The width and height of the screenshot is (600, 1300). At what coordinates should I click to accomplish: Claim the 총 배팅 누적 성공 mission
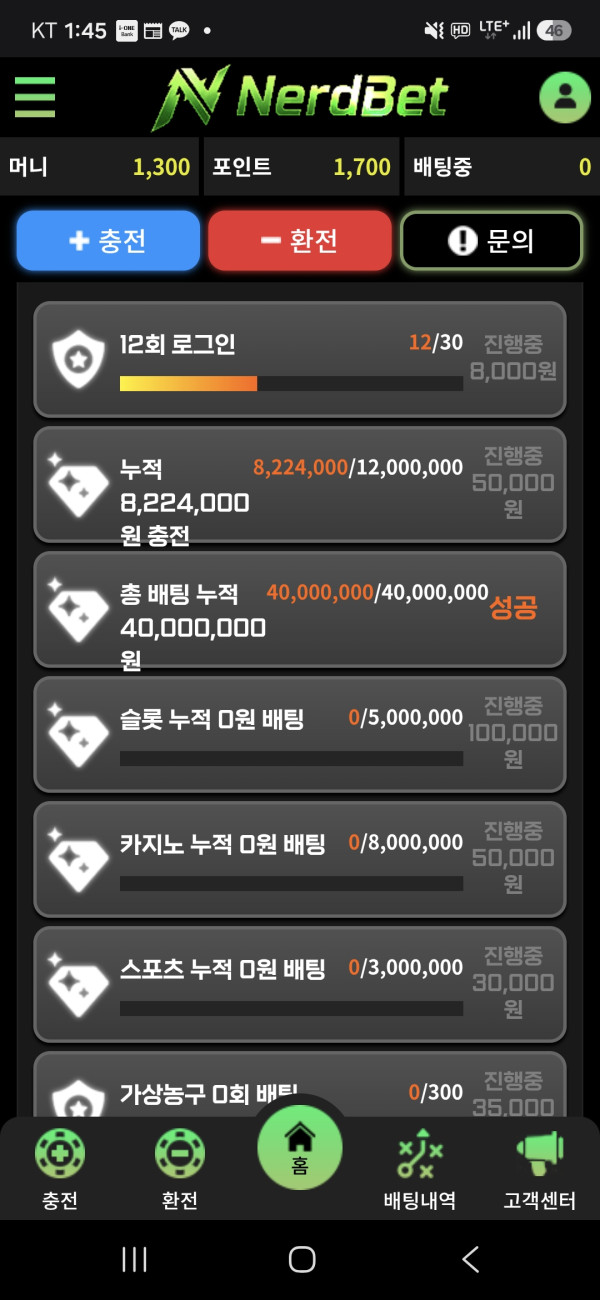pos(513,608)
